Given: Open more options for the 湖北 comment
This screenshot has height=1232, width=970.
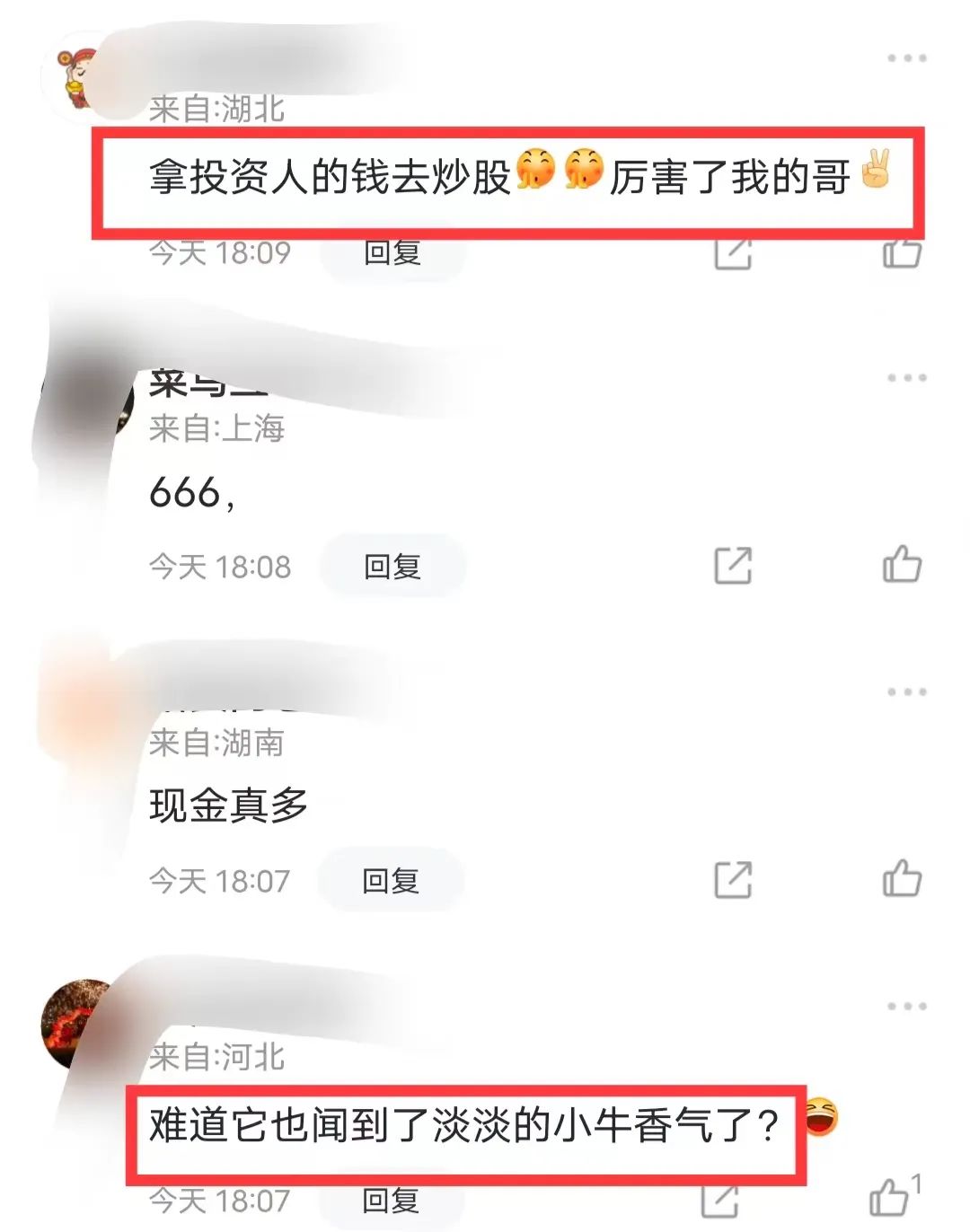Looking at the screenshot, I should pos(906,58).
